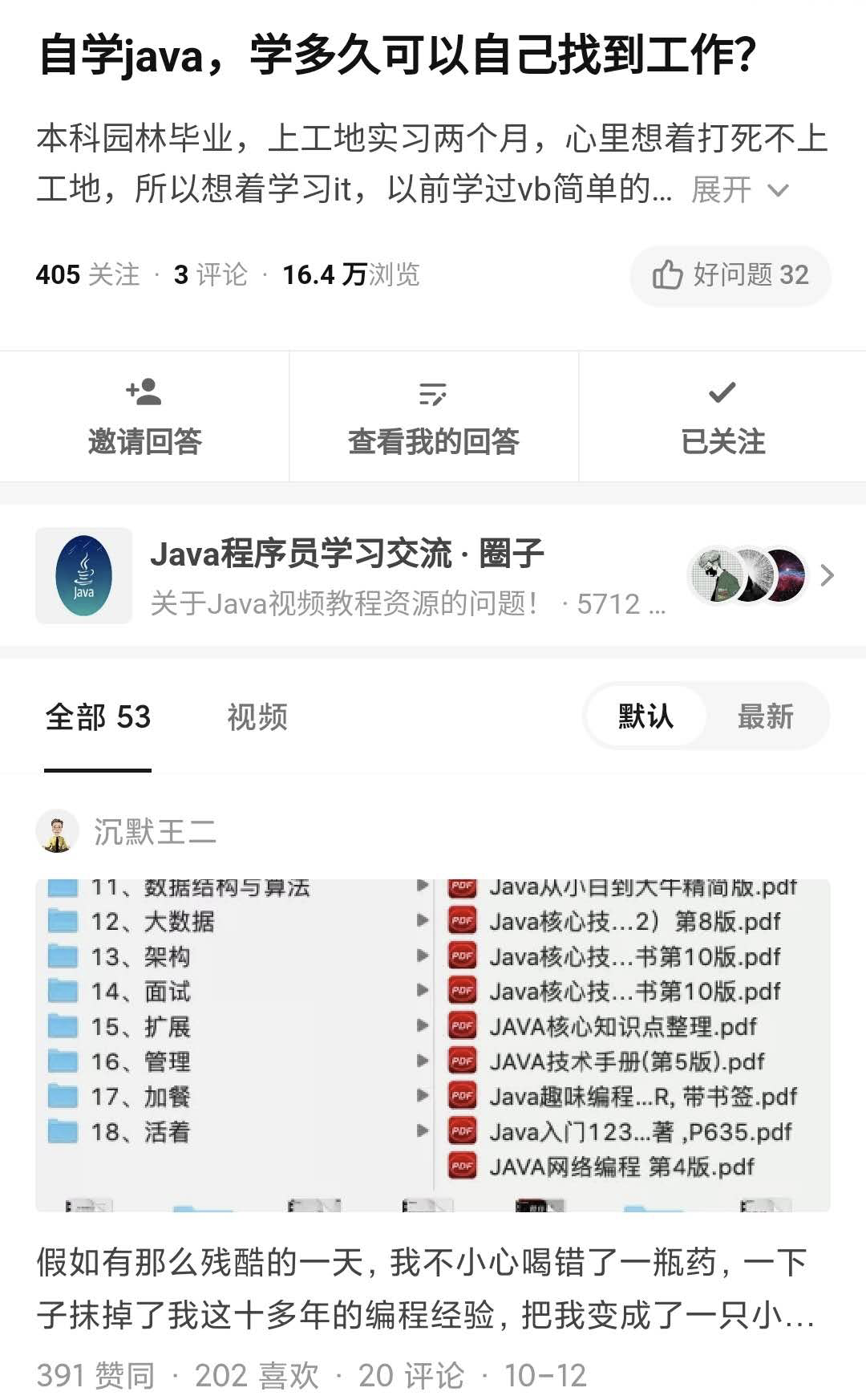The width and height of the screenshot is (866, 1400).
Task: Tap the 好问题 32 thumbs-up button
Action: tap(730, 275)
